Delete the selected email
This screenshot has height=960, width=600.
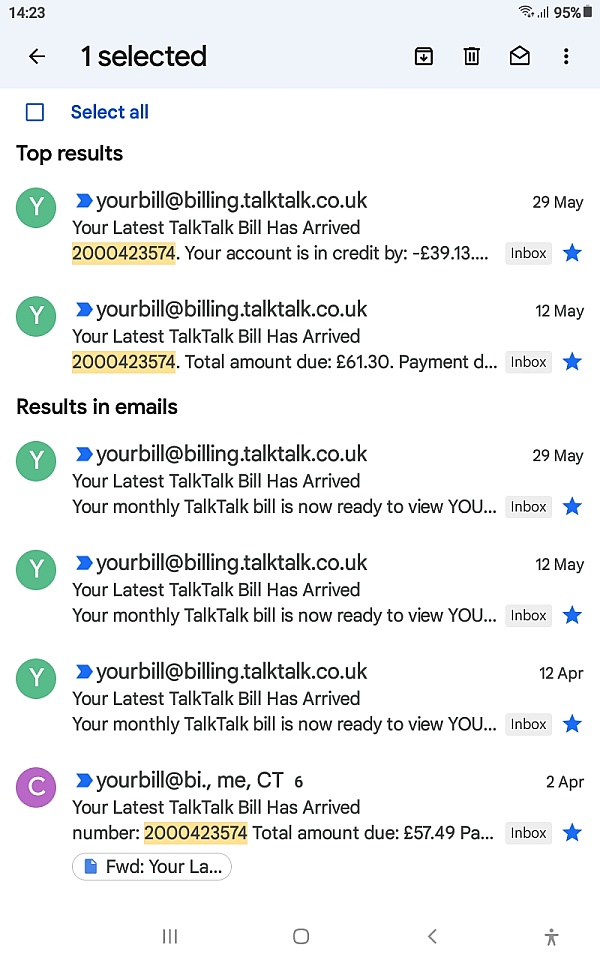coord(472,57)
